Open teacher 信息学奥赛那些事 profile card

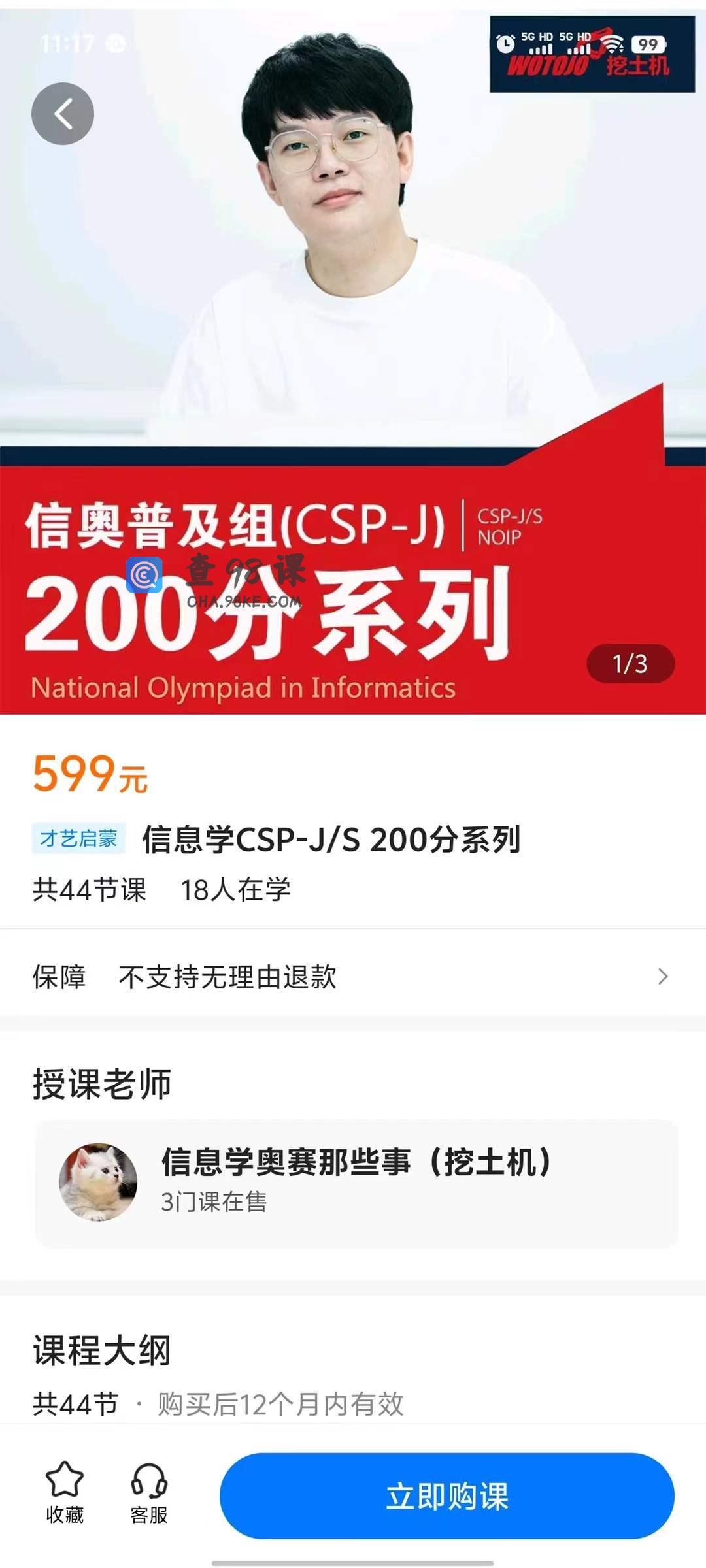(356, 1183)
